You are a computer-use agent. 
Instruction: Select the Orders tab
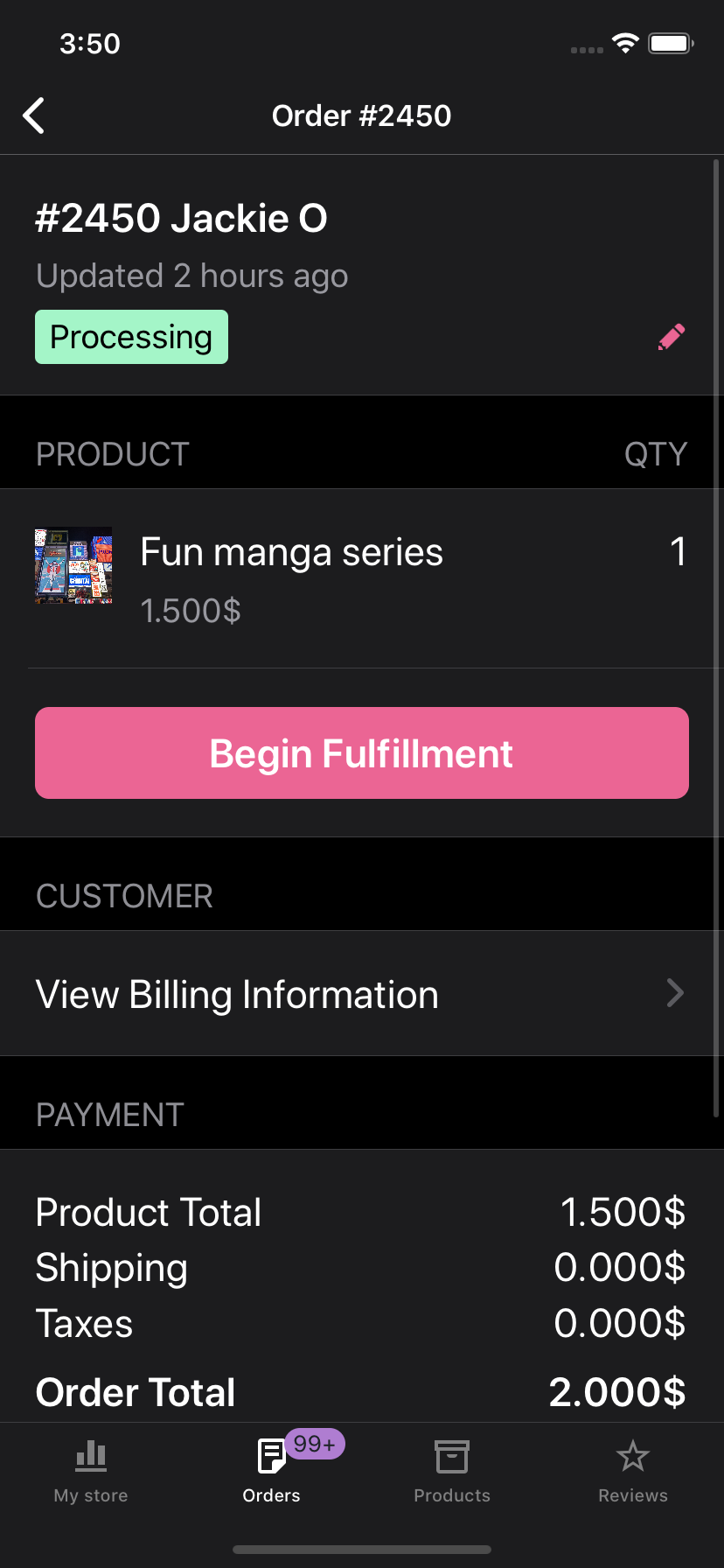[272, 1470]
